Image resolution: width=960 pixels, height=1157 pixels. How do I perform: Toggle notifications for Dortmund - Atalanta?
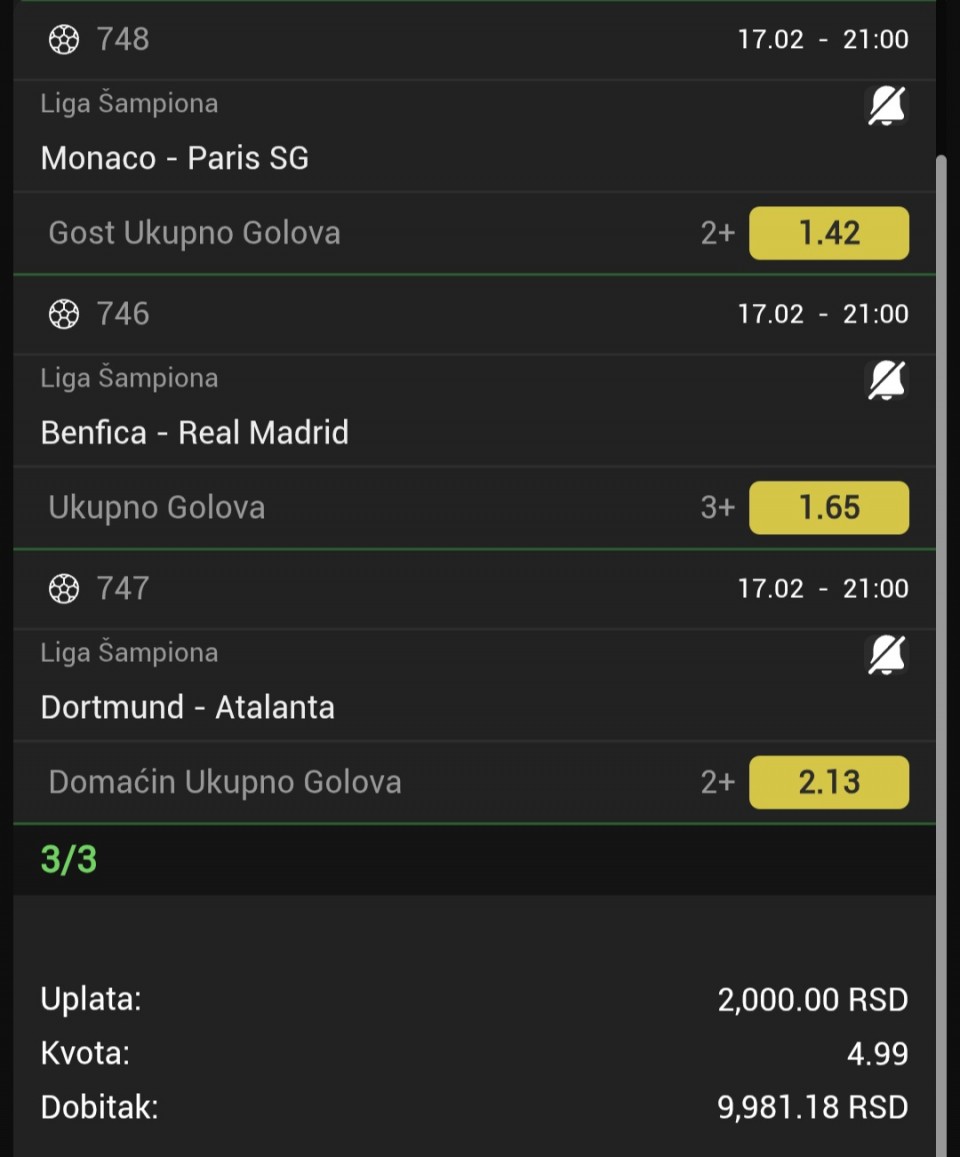click(x=886, y=655)
